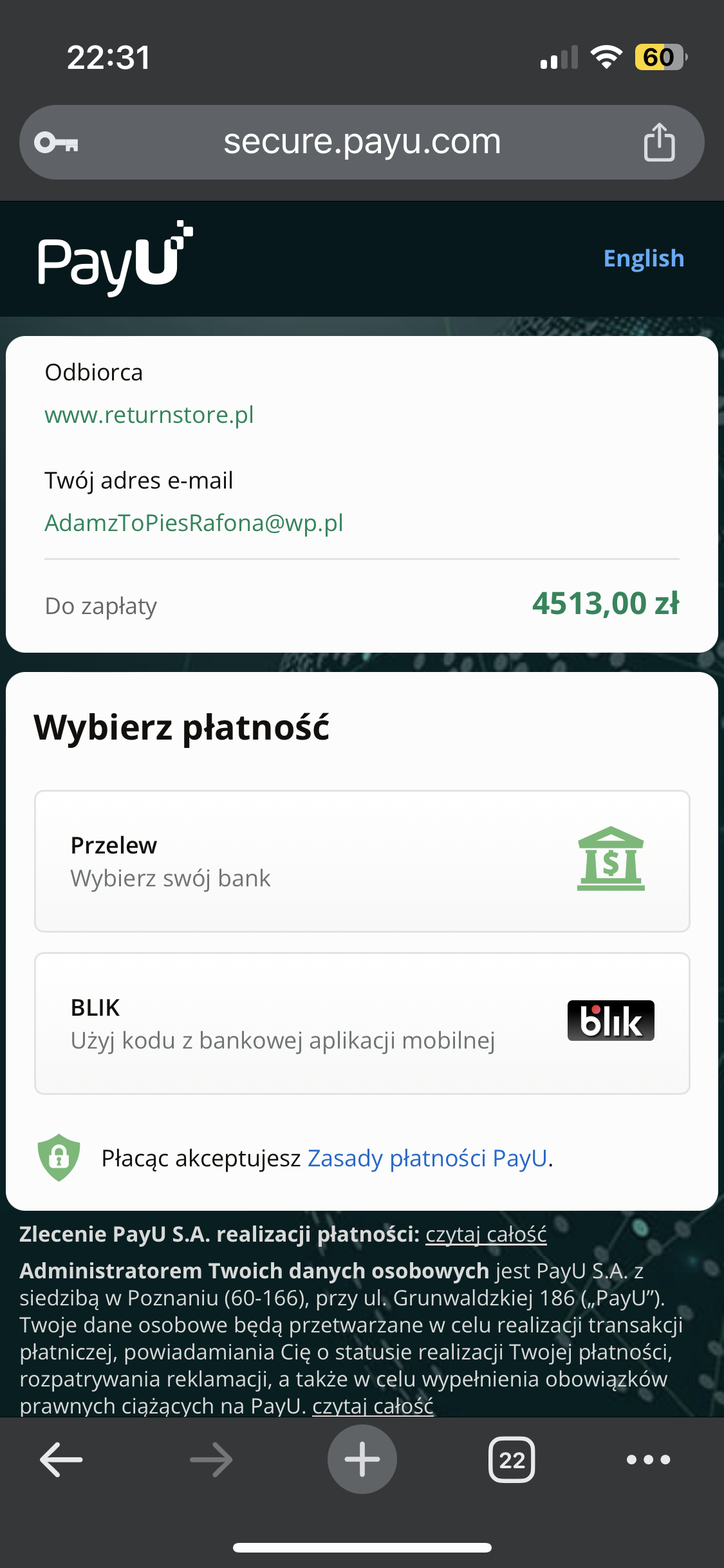Open the browser's more options menu
Image resolution: width=724 pixels, height=1568 pixels.
coord(648,1459)
